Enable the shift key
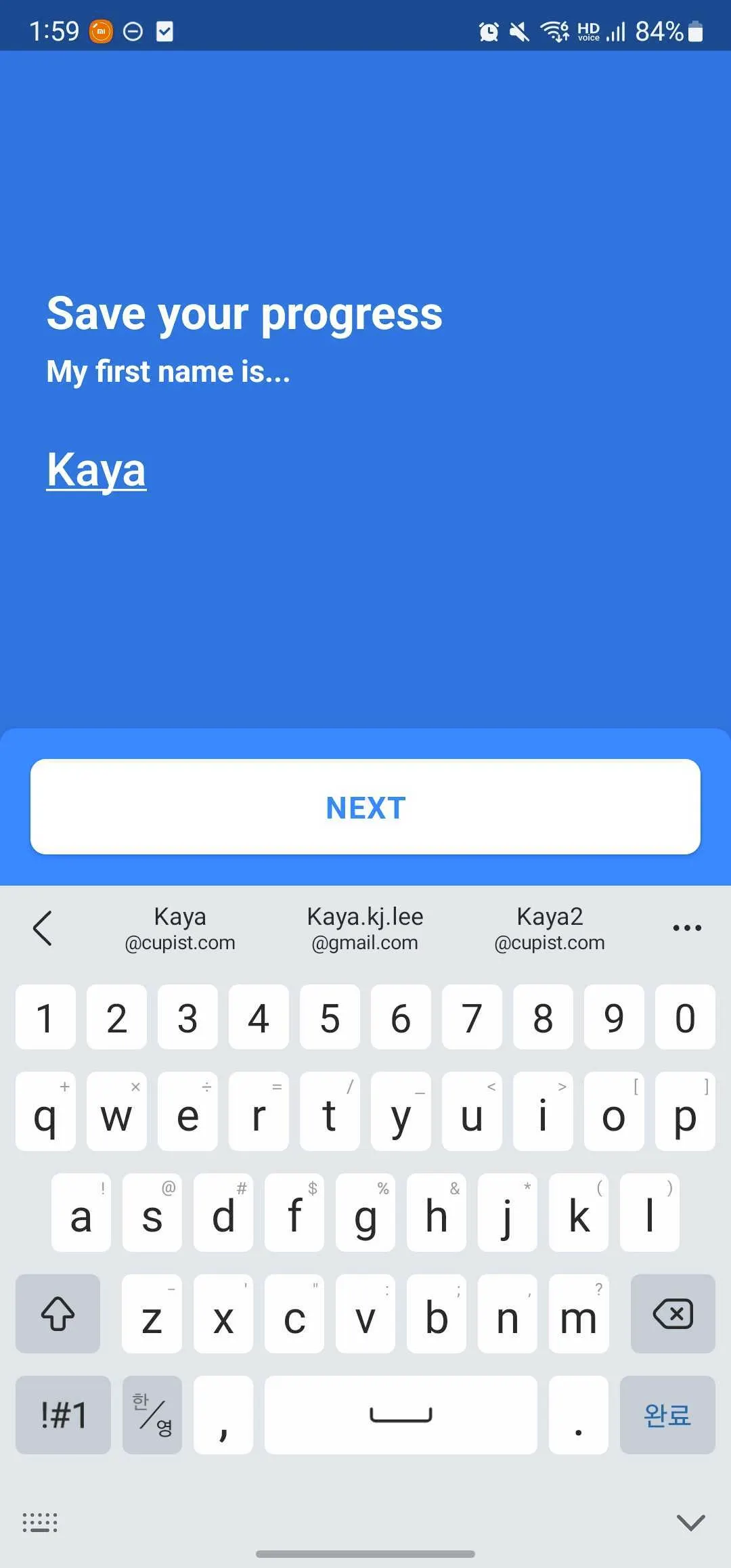 58,1314
